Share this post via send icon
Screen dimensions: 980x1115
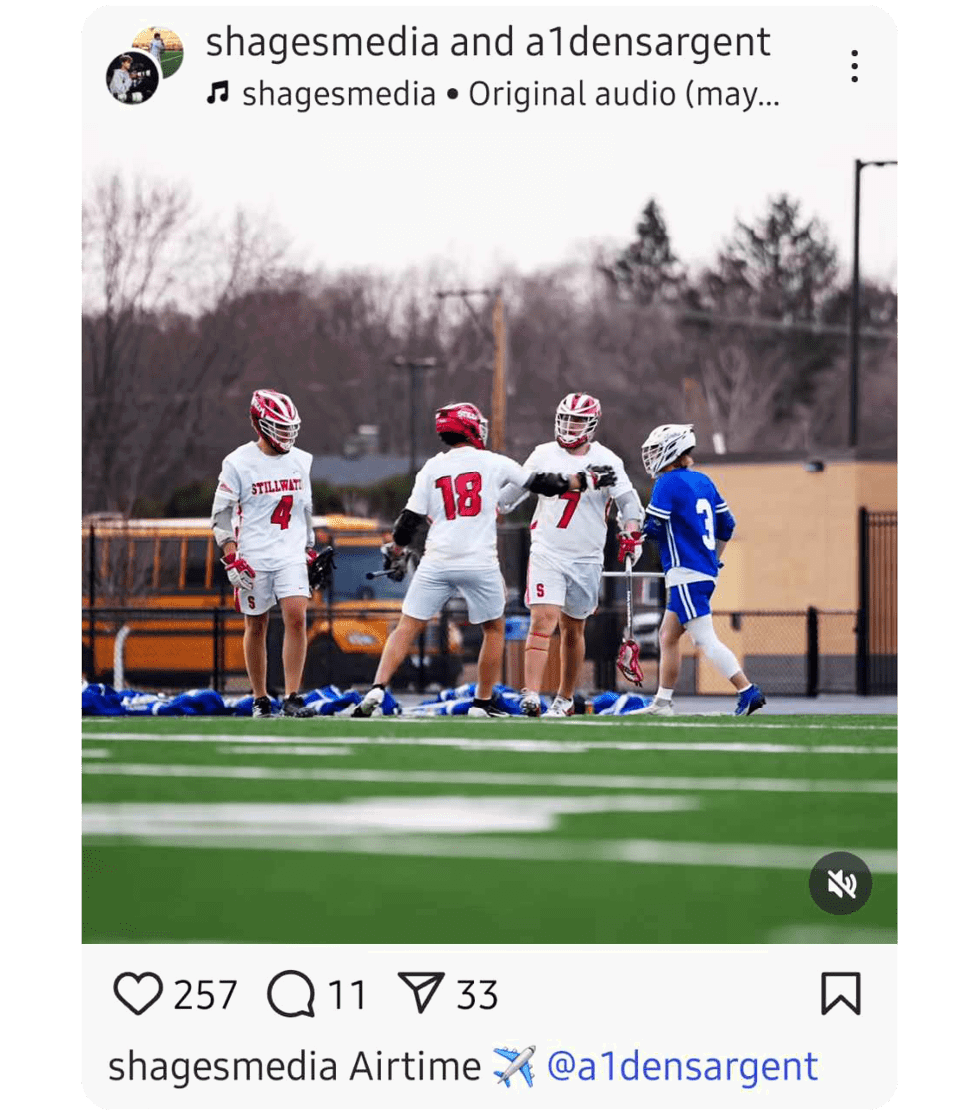pyautogui.click(x=421, y=993)
